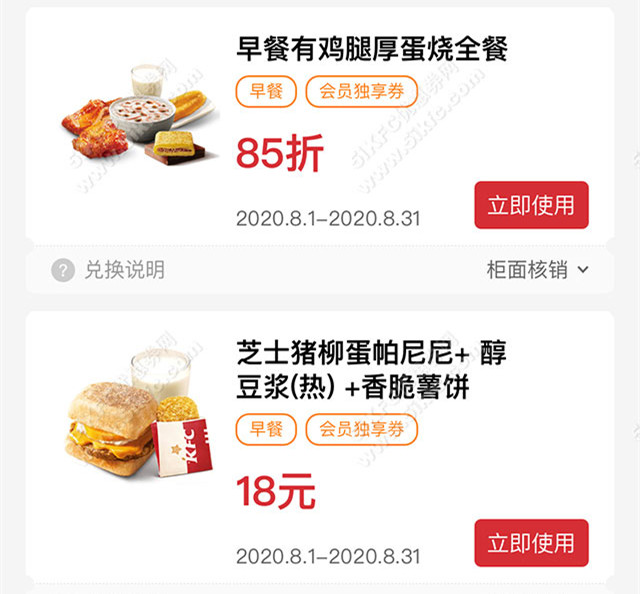Viewport: 640px width, 594px height.
Task: Tap 立即使用 for 芝士猪柳蛋帕尼尼 18元 coupon
Action: (x=531, y=543)
